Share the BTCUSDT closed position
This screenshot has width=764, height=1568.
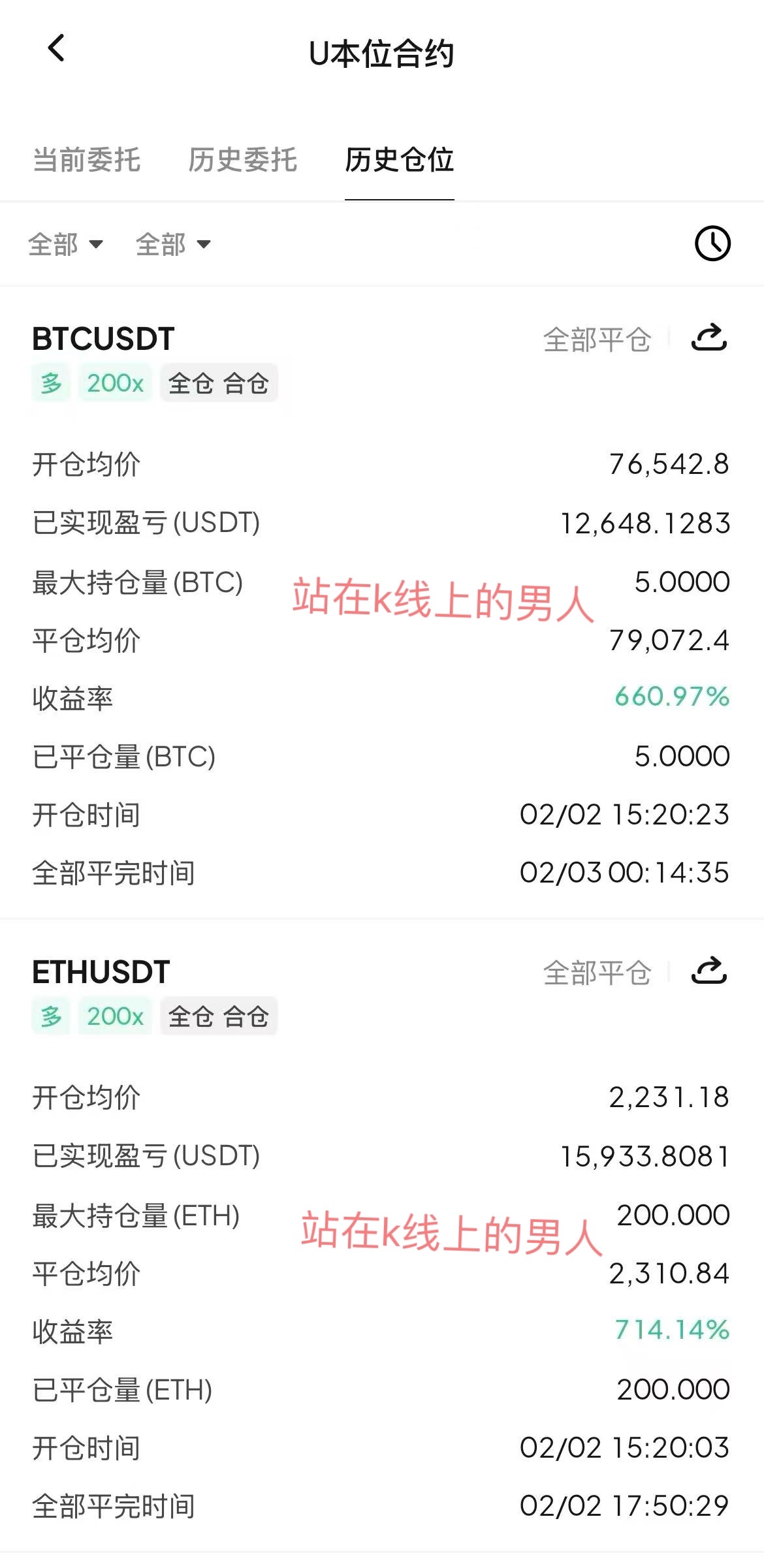pyautogui.click(x=709, y=338)
